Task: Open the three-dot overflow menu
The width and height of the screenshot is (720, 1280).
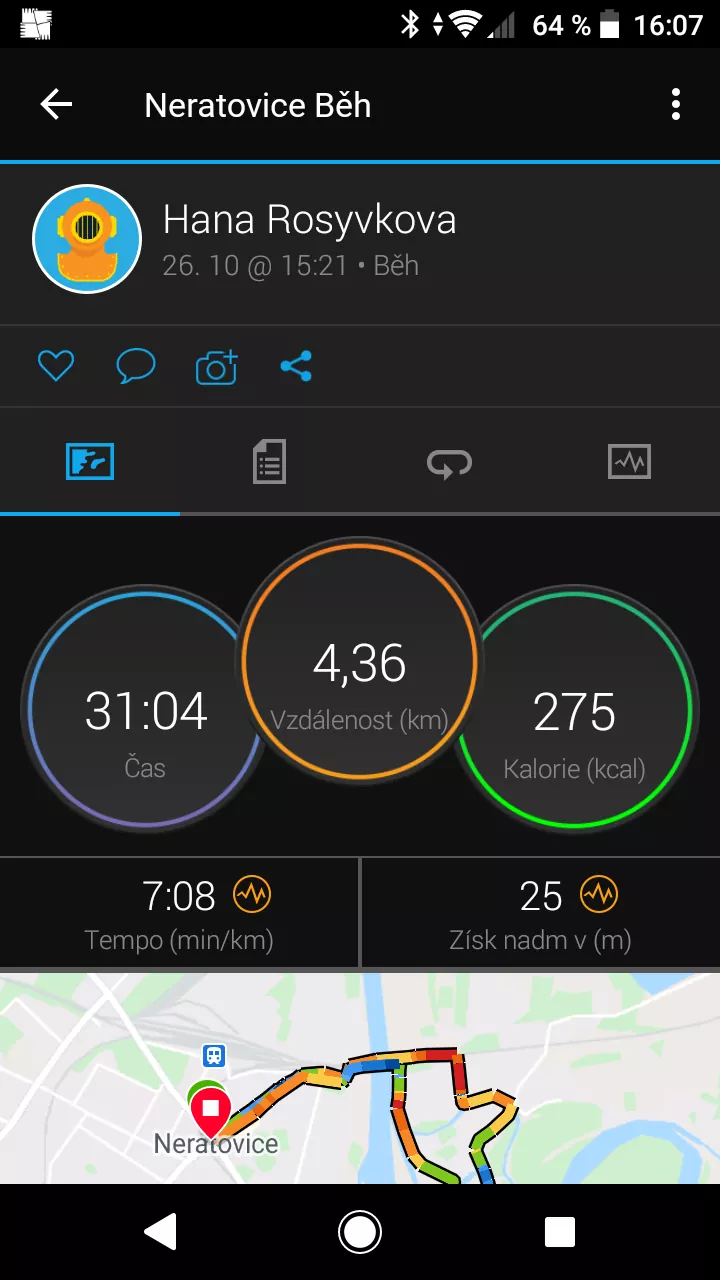Action: [x=676, y=104]
